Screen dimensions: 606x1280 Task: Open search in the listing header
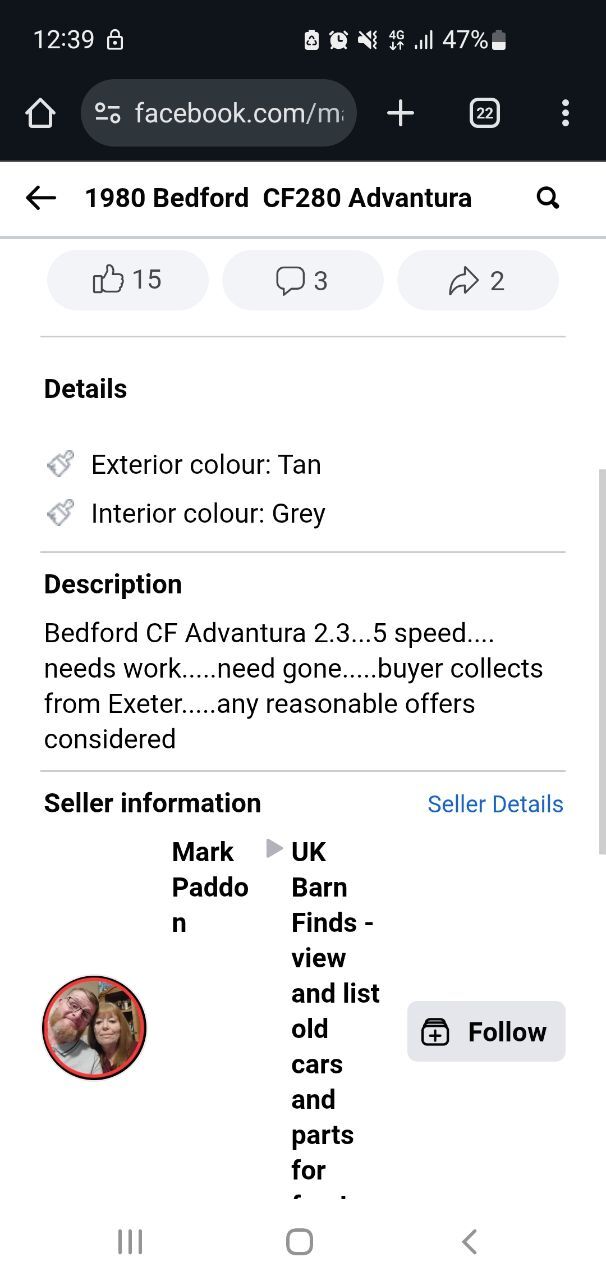tap(548, 198)
